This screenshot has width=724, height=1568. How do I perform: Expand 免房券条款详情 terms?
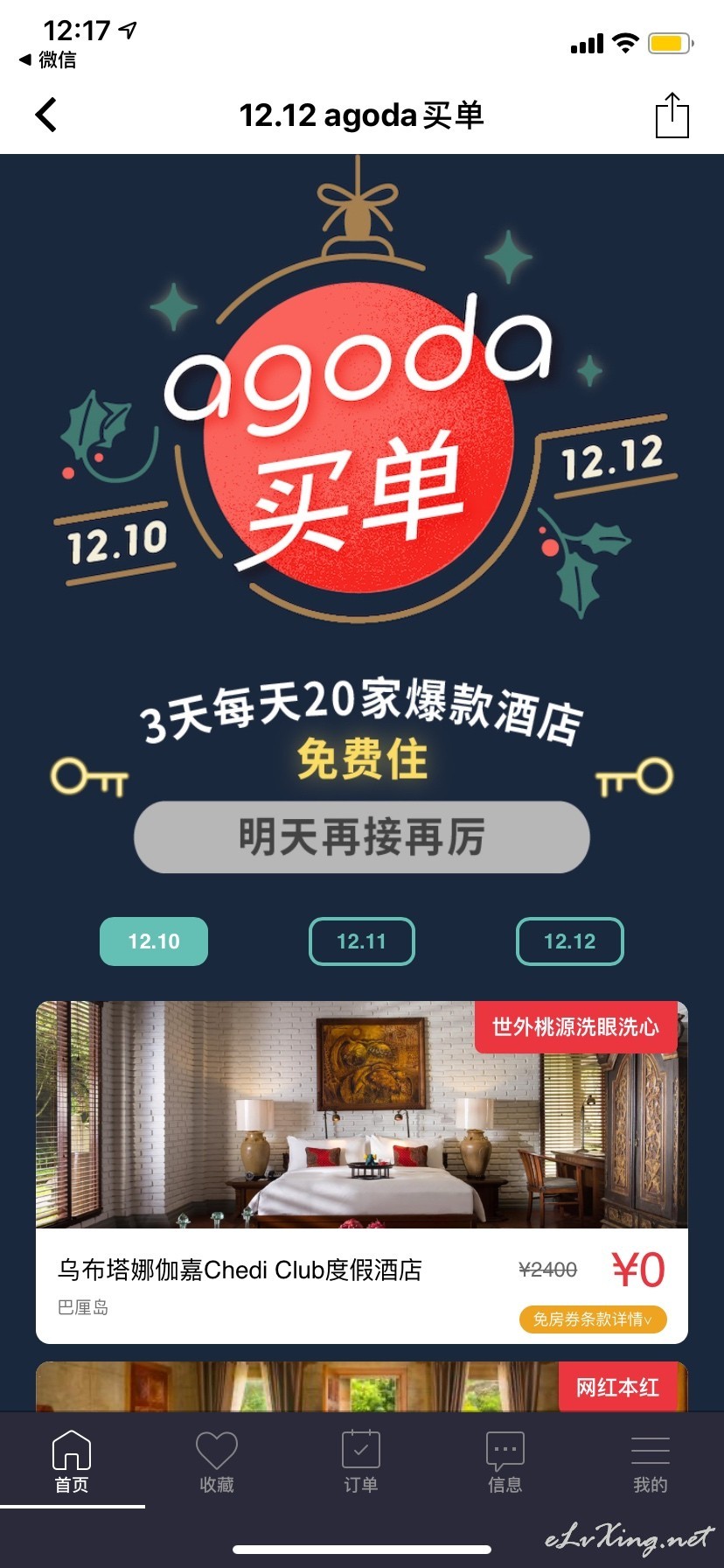pyautogui.click(x=593, y=1319)
